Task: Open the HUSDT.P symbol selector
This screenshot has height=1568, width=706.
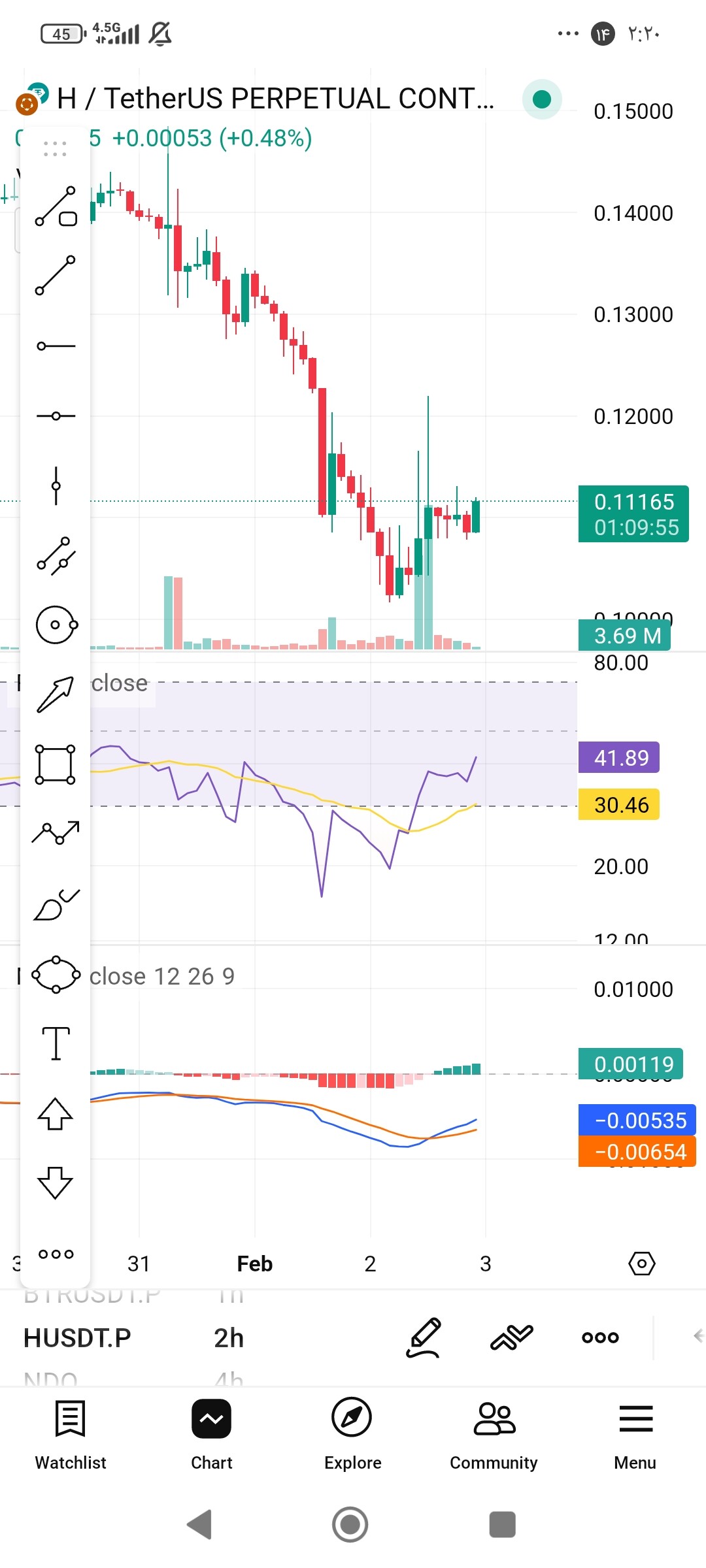Action: point(77,1338)
